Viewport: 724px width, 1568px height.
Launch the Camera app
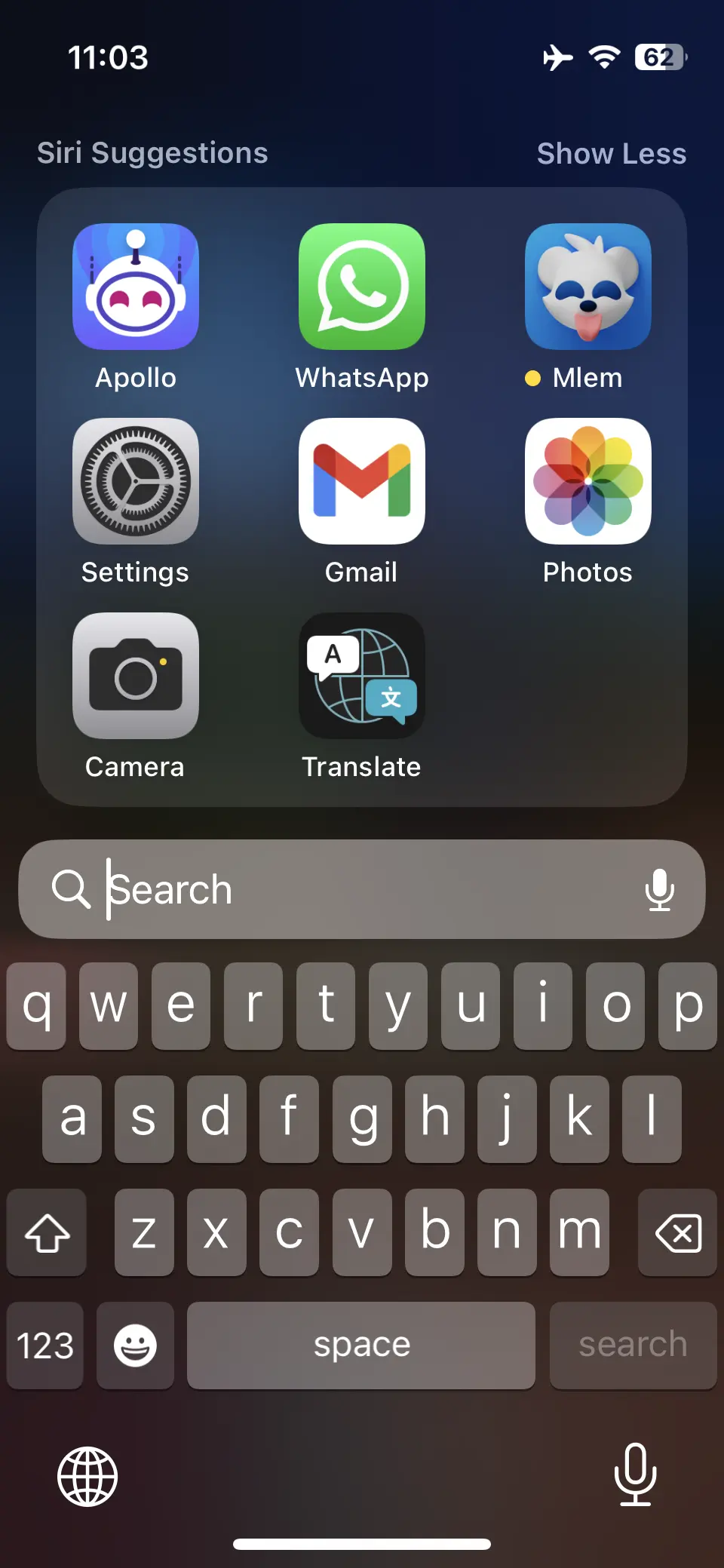click(x=136, y=676)
